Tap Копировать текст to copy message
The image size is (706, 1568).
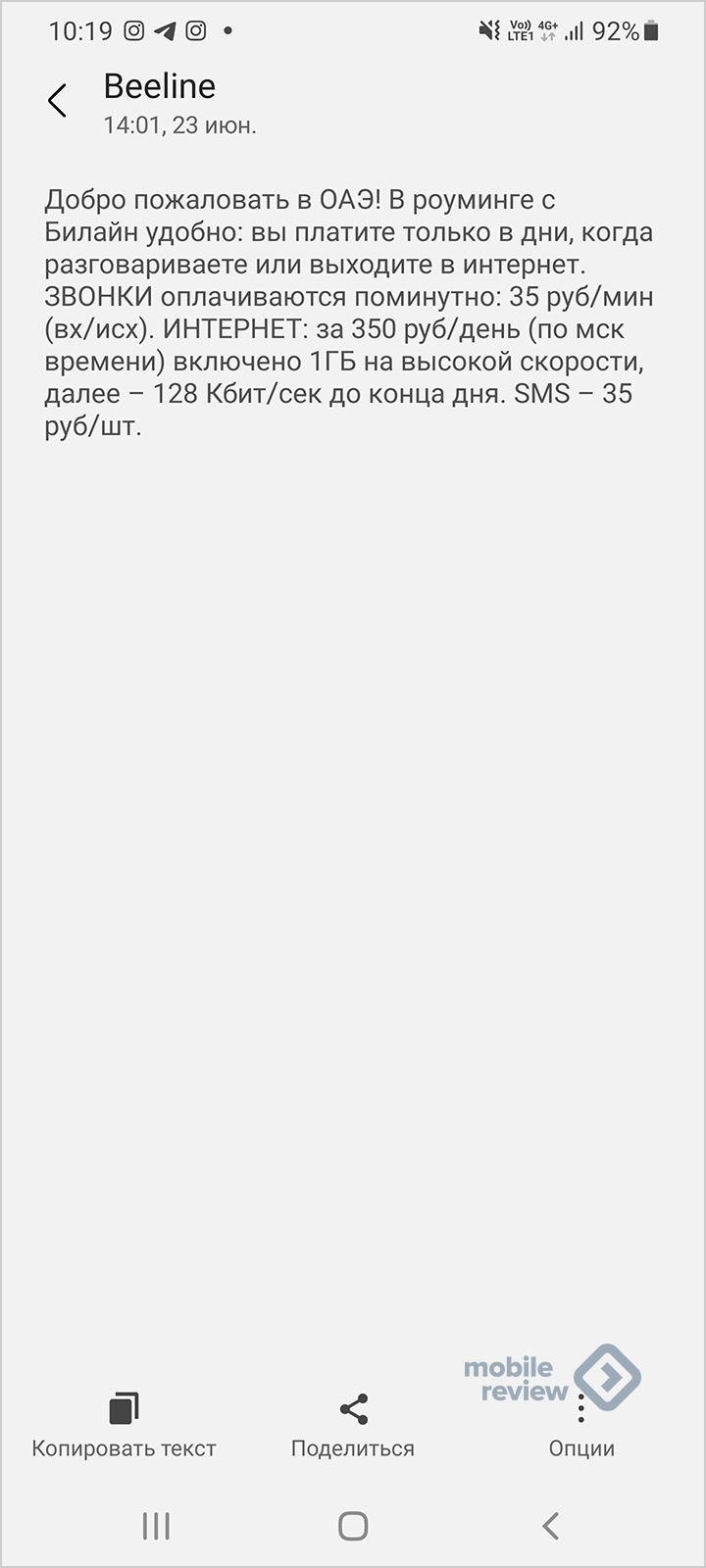pos(124,1425)
